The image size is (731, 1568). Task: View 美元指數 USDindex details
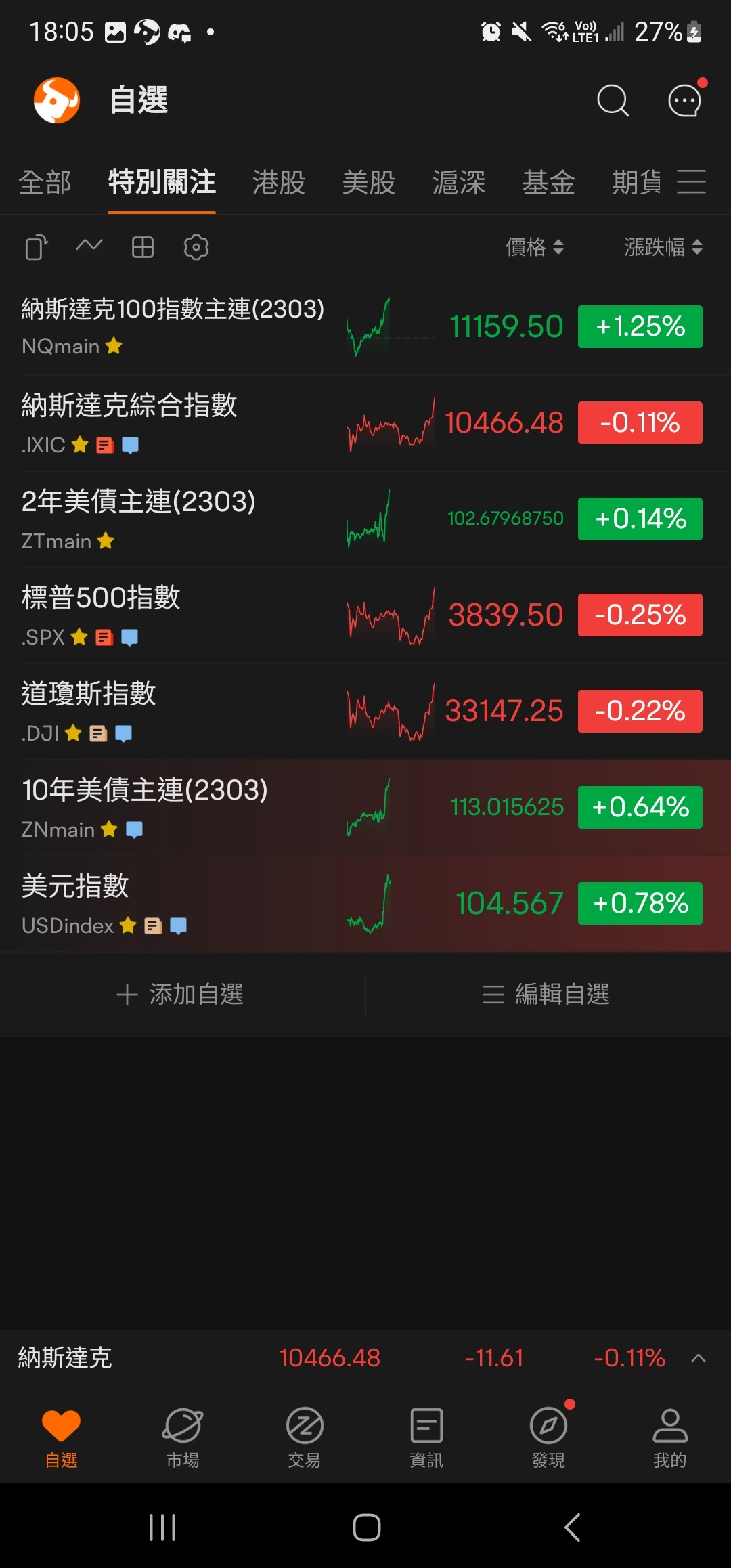[x=365, y=904]
